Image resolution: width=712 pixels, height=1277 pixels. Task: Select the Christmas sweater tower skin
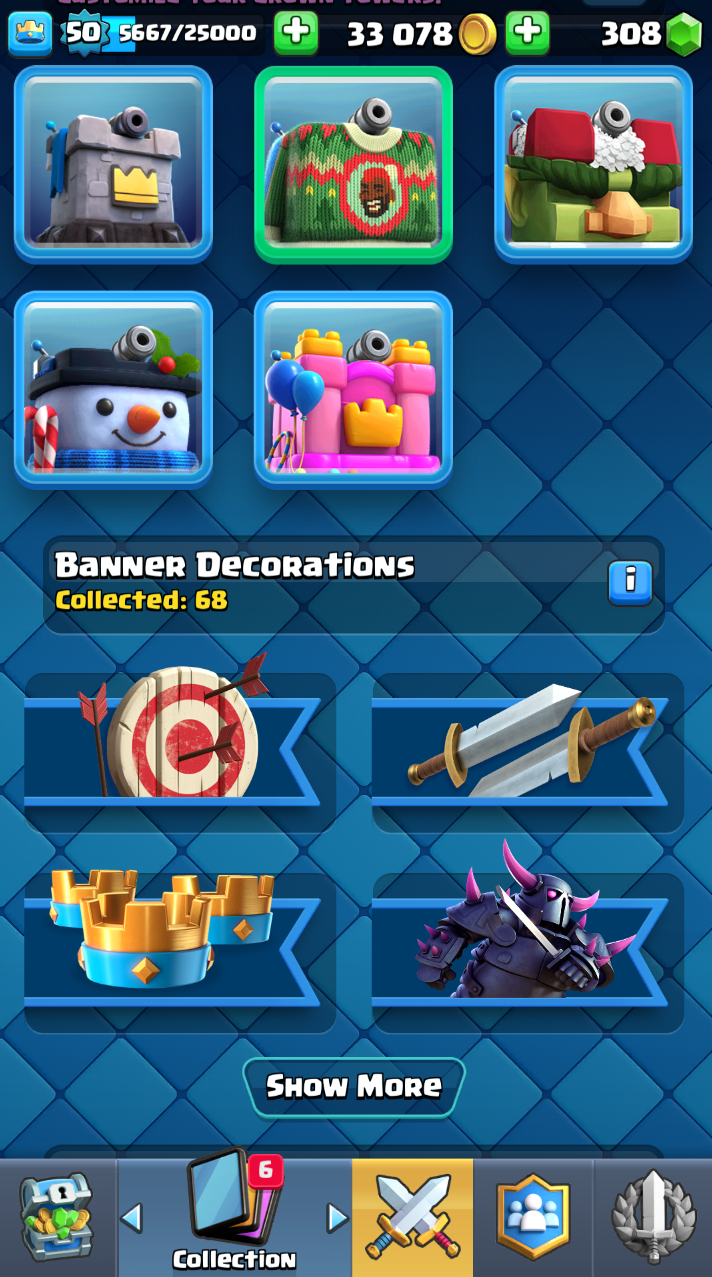(x=353, y=163)
